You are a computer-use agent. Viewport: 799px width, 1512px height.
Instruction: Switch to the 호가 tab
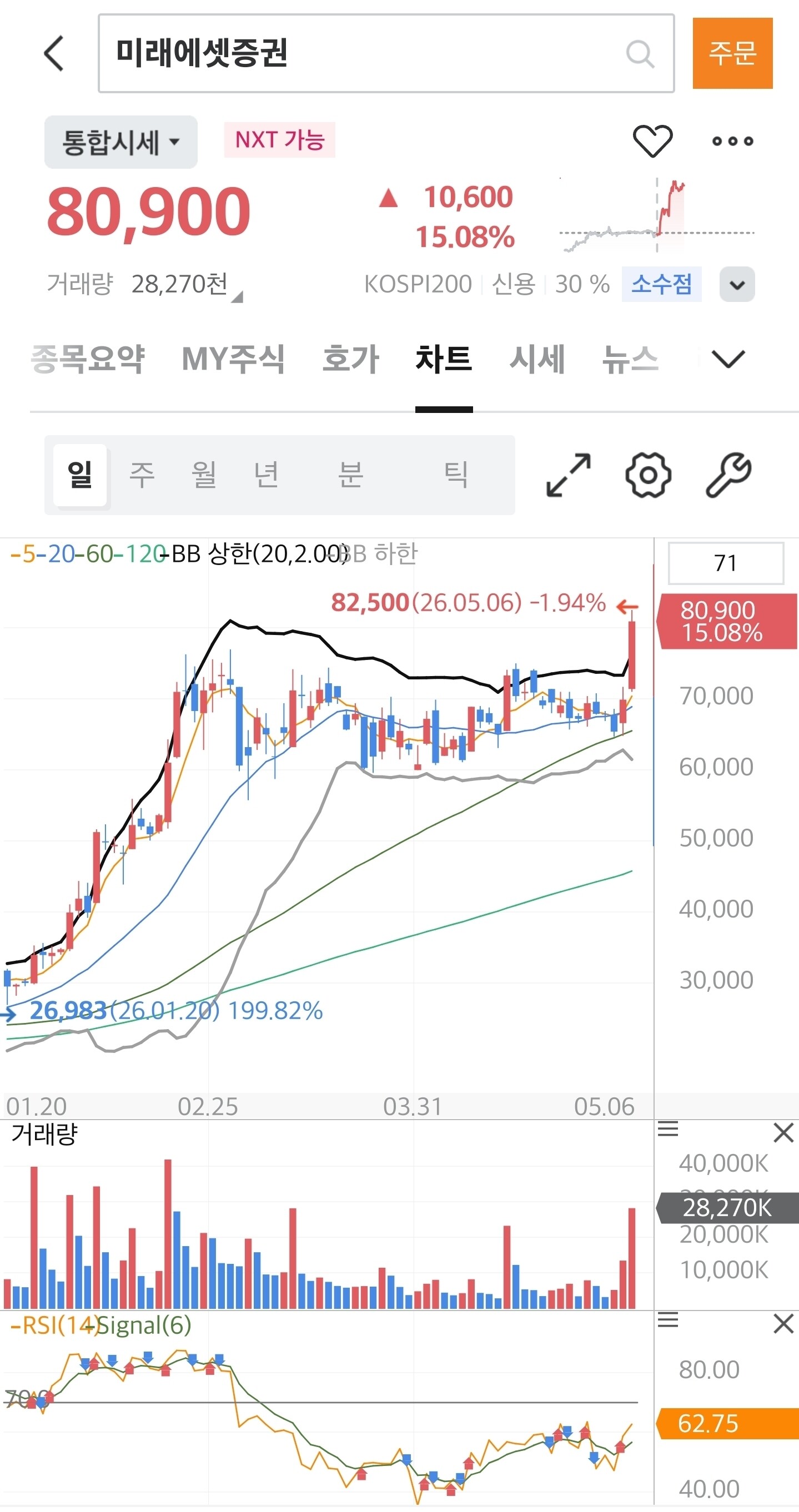(x=350, y=359)
